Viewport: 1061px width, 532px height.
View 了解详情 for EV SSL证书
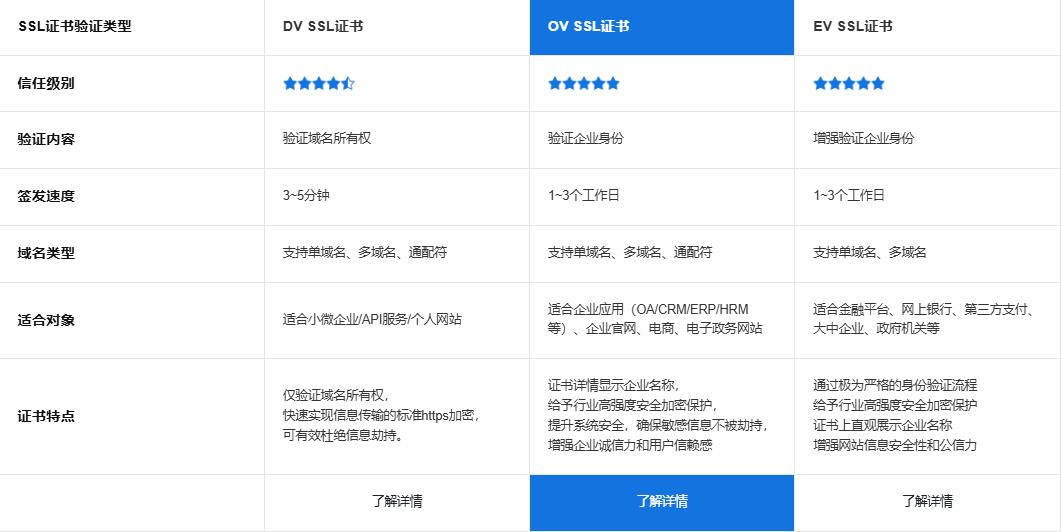(927, 501)
